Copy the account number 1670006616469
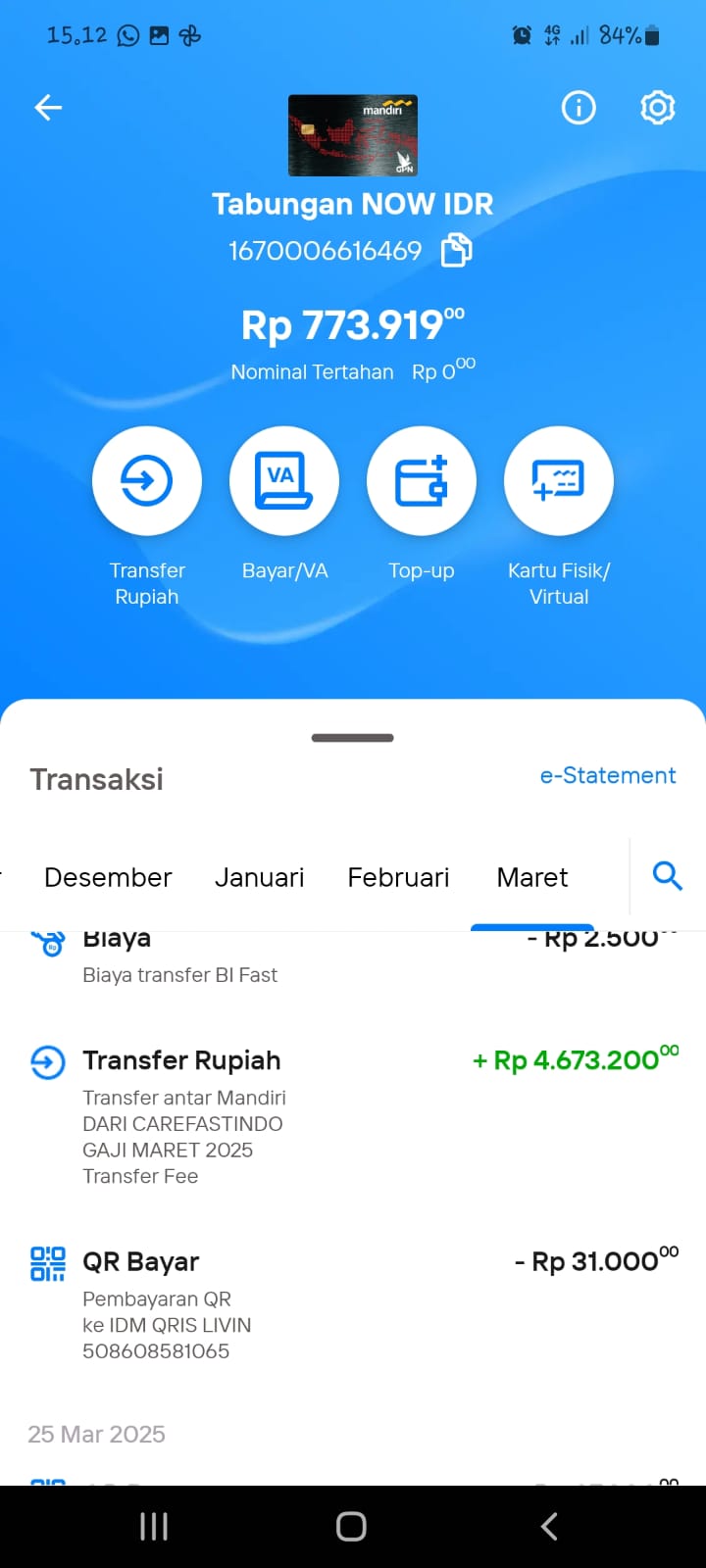Viewport: 706px width, 1568px height. tap(456, 251)
